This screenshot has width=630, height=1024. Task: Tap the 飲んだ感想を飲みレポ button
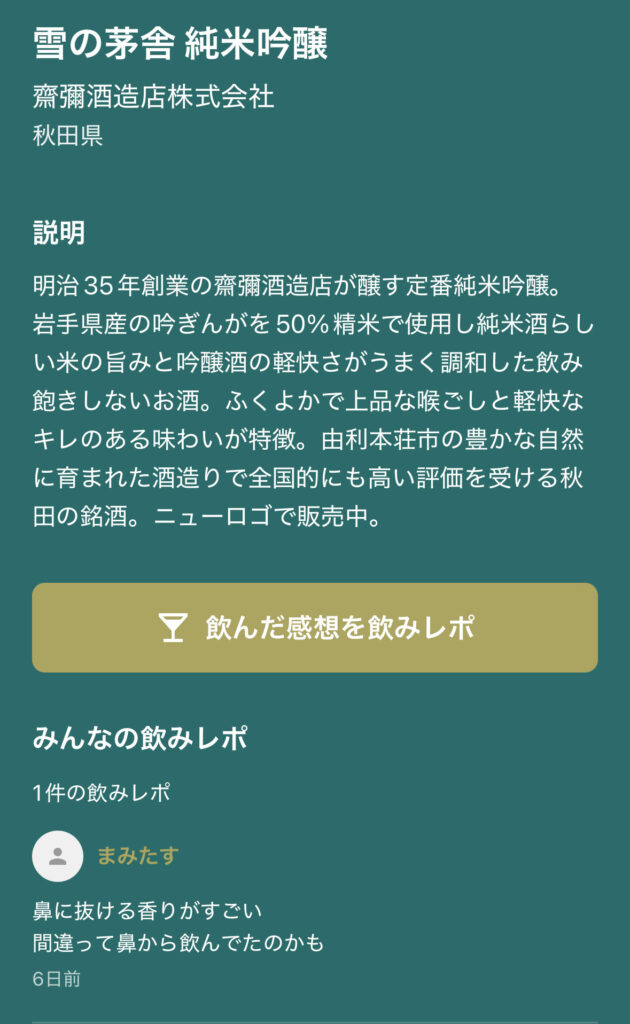click(x=314, y=627)
